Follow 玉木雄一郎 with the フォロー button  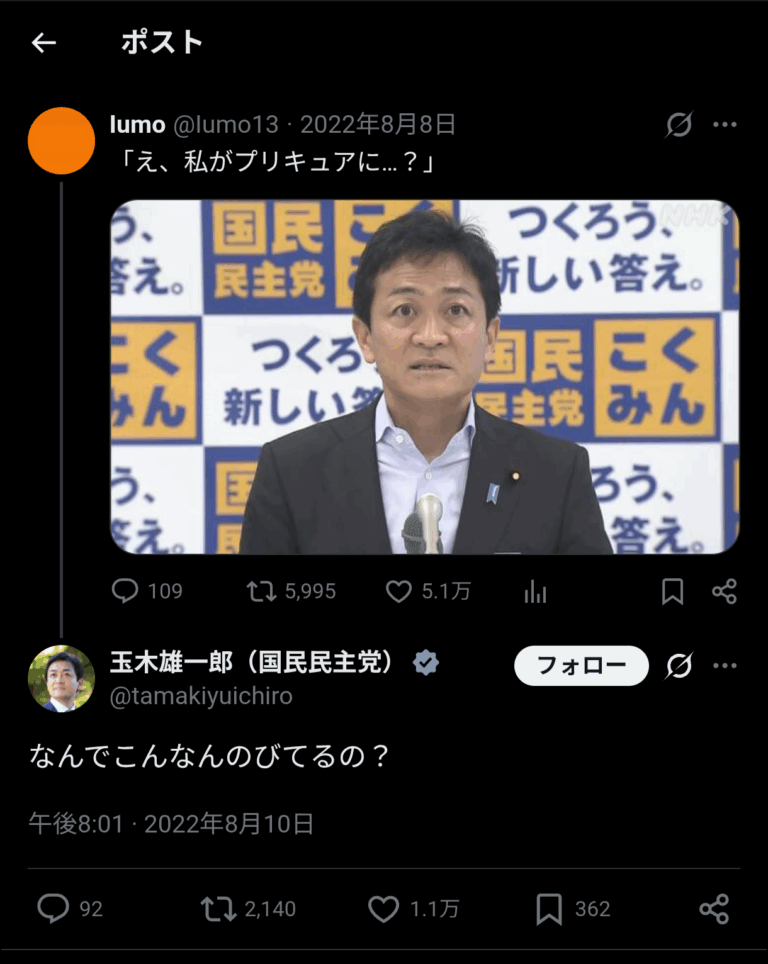(581, 665)
